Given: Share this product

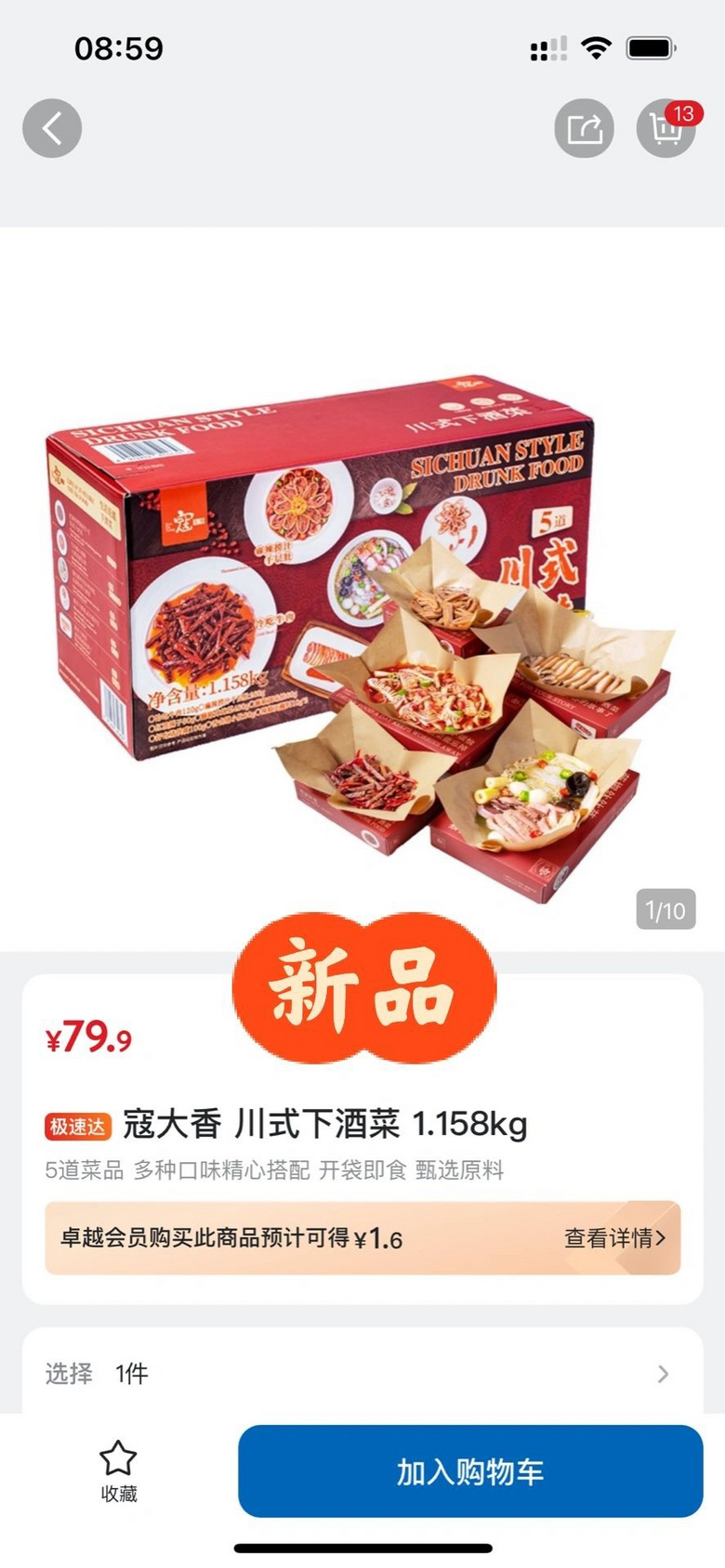Looking at the screenshot, I should tap(584, 128).
